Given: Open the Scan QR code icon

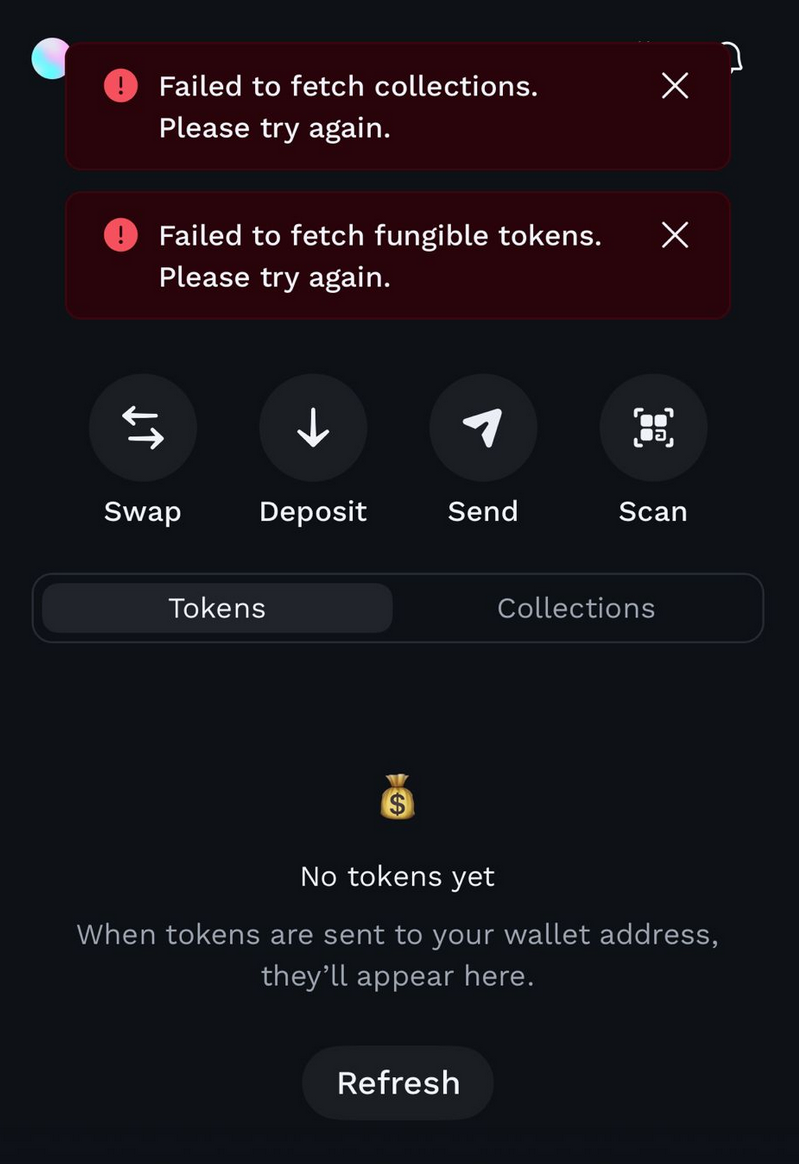Looking at the screenshot, I should (653, 427).
